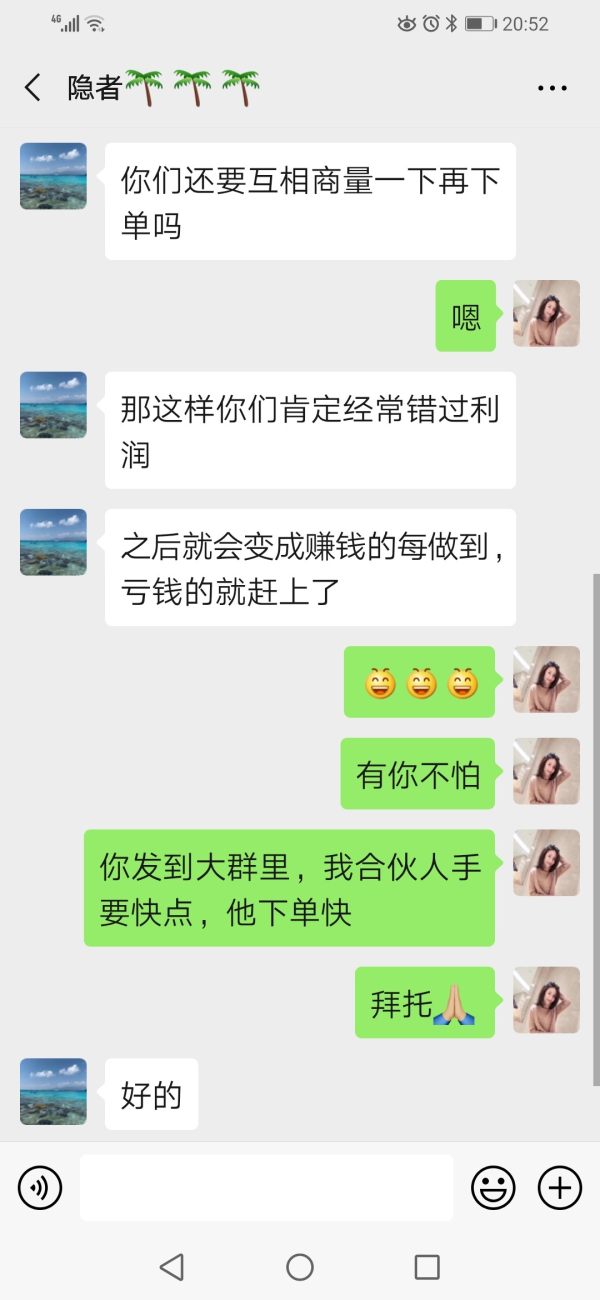Image resolution: width=600 pixels, height=1300 pixels.
Task: Go back from the 隐者 chat
Action: pos(33,88)
